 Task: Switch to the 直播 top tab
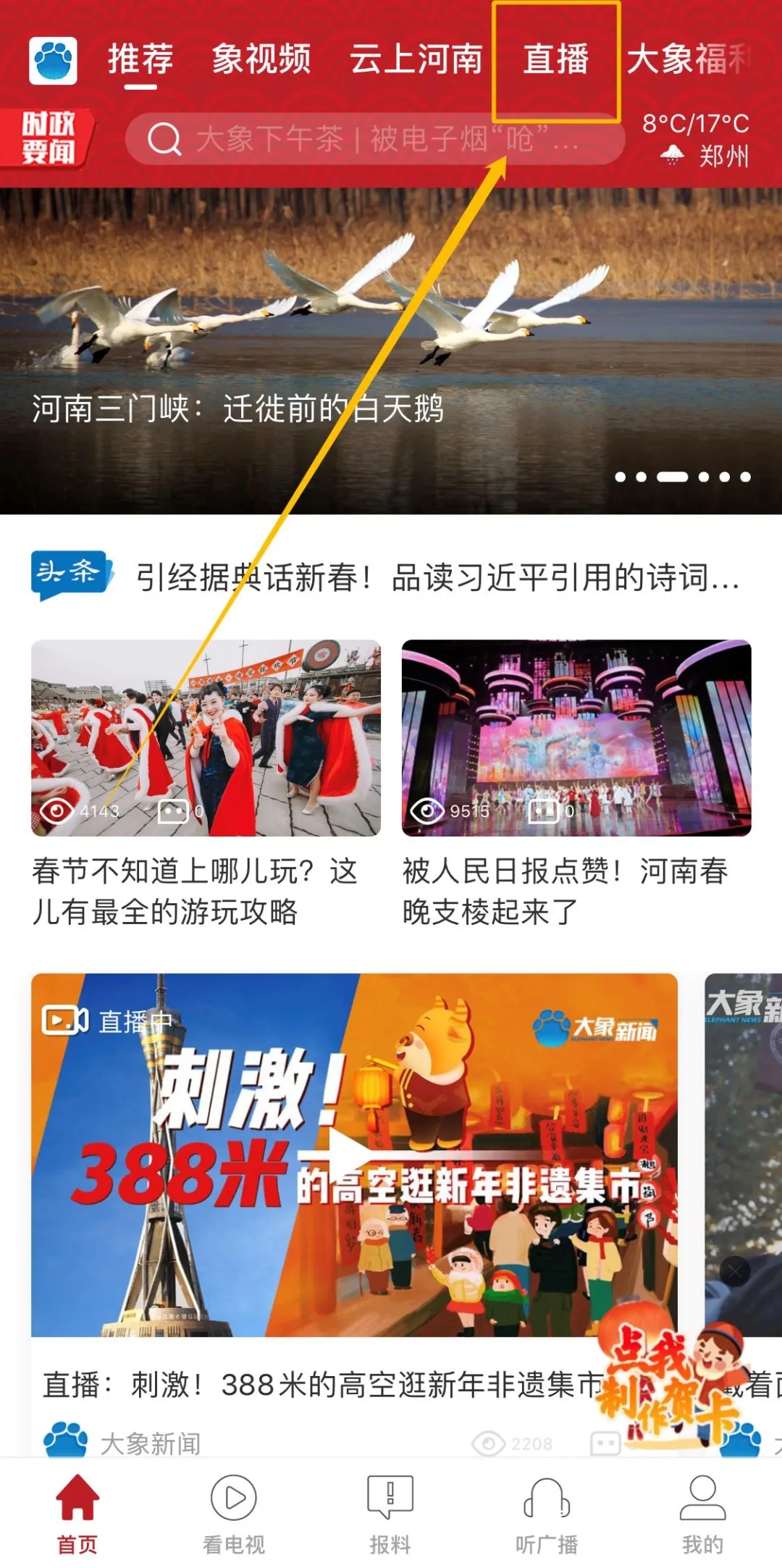pos(555,59)
